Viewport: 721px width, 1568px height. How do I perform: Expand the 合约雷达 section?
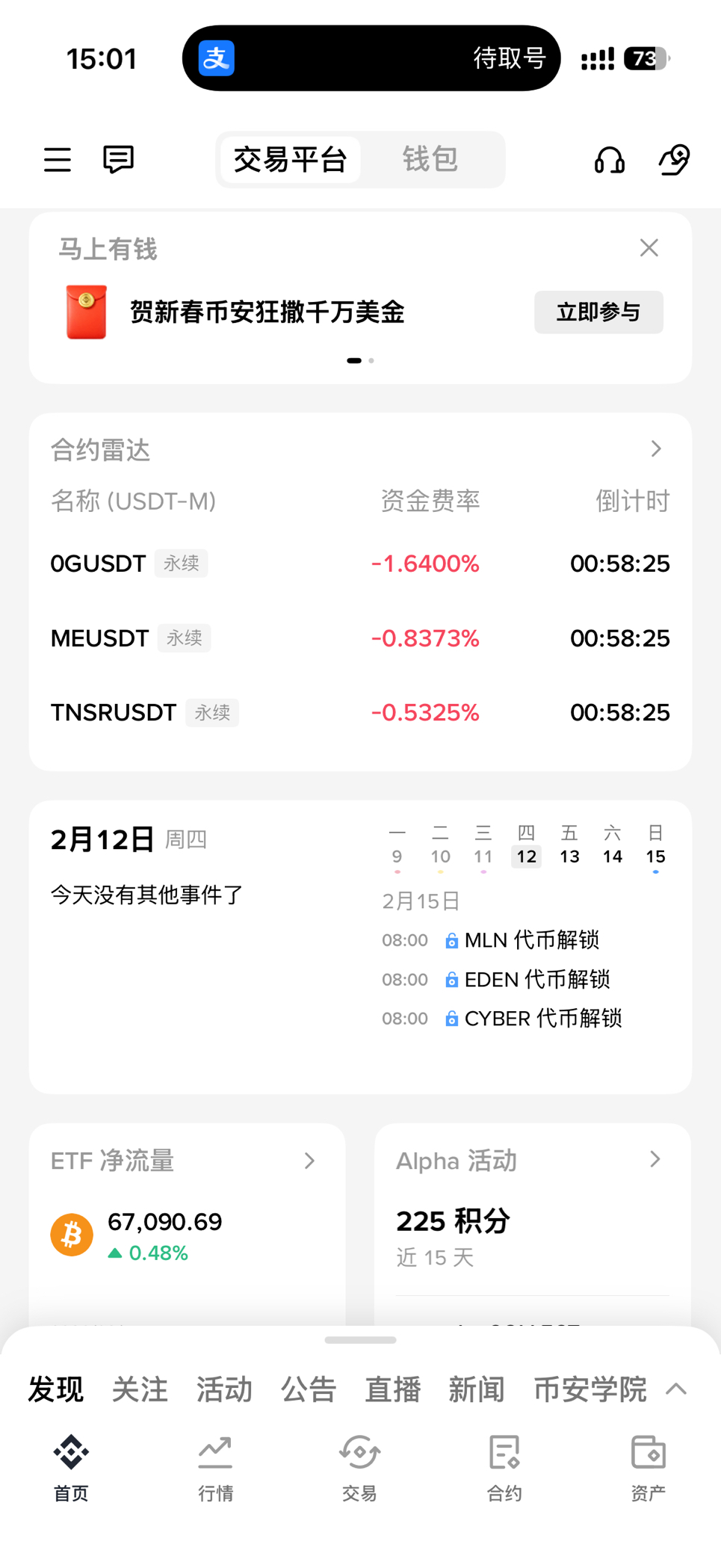[x=655, y=449]
